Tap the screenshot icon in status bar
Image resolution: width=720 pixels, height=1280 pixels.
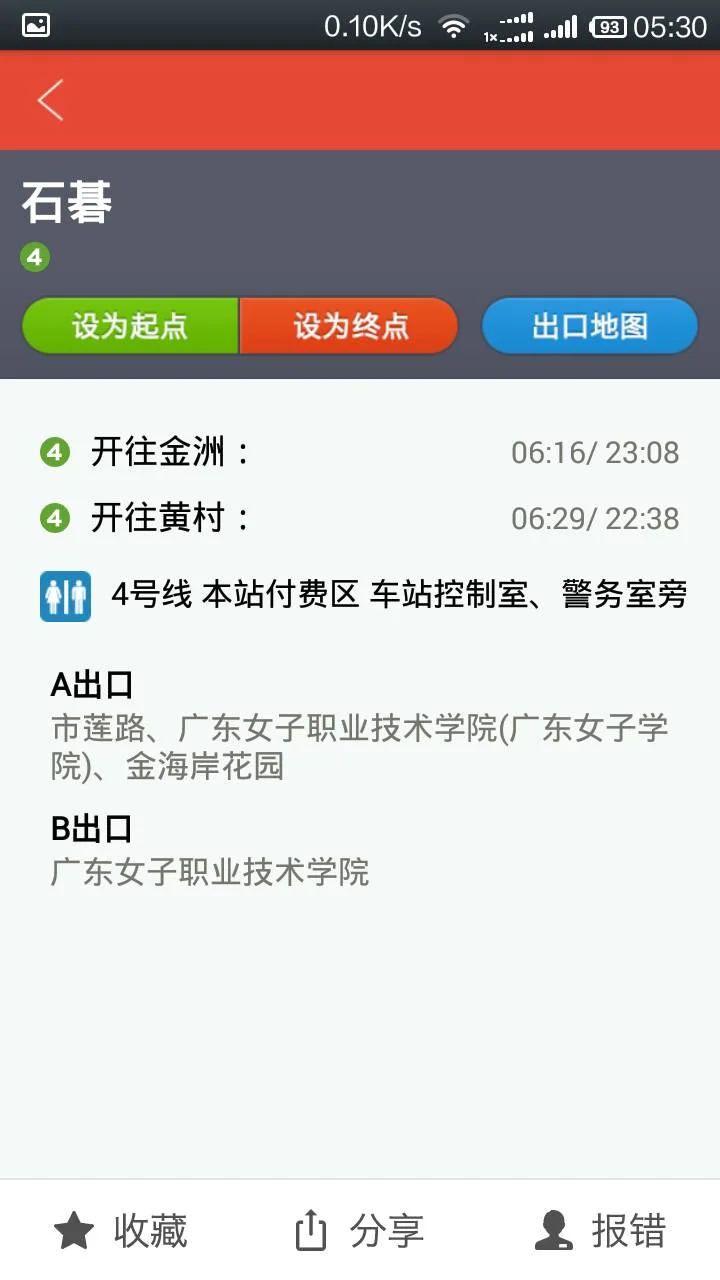click(x=33, y=26)
